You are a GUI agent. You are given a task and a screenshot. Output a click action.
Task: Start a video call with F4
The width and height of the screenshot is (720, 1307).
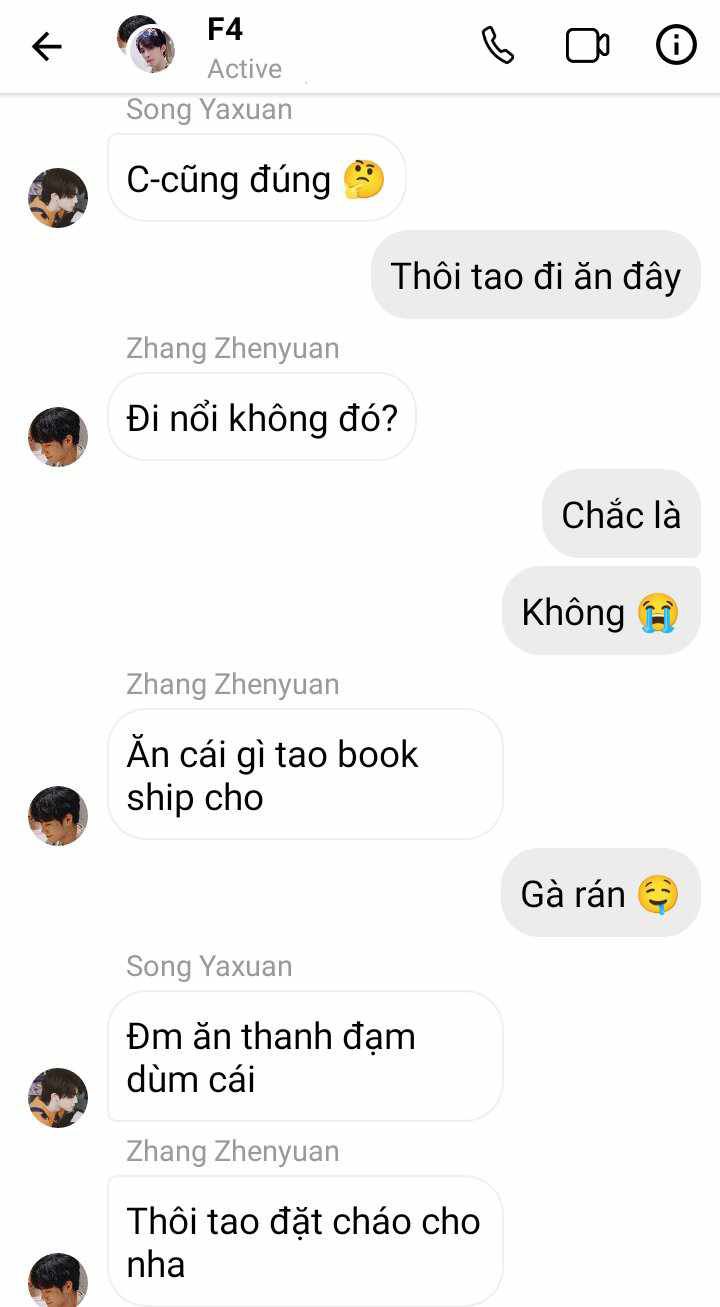point(587,46)
